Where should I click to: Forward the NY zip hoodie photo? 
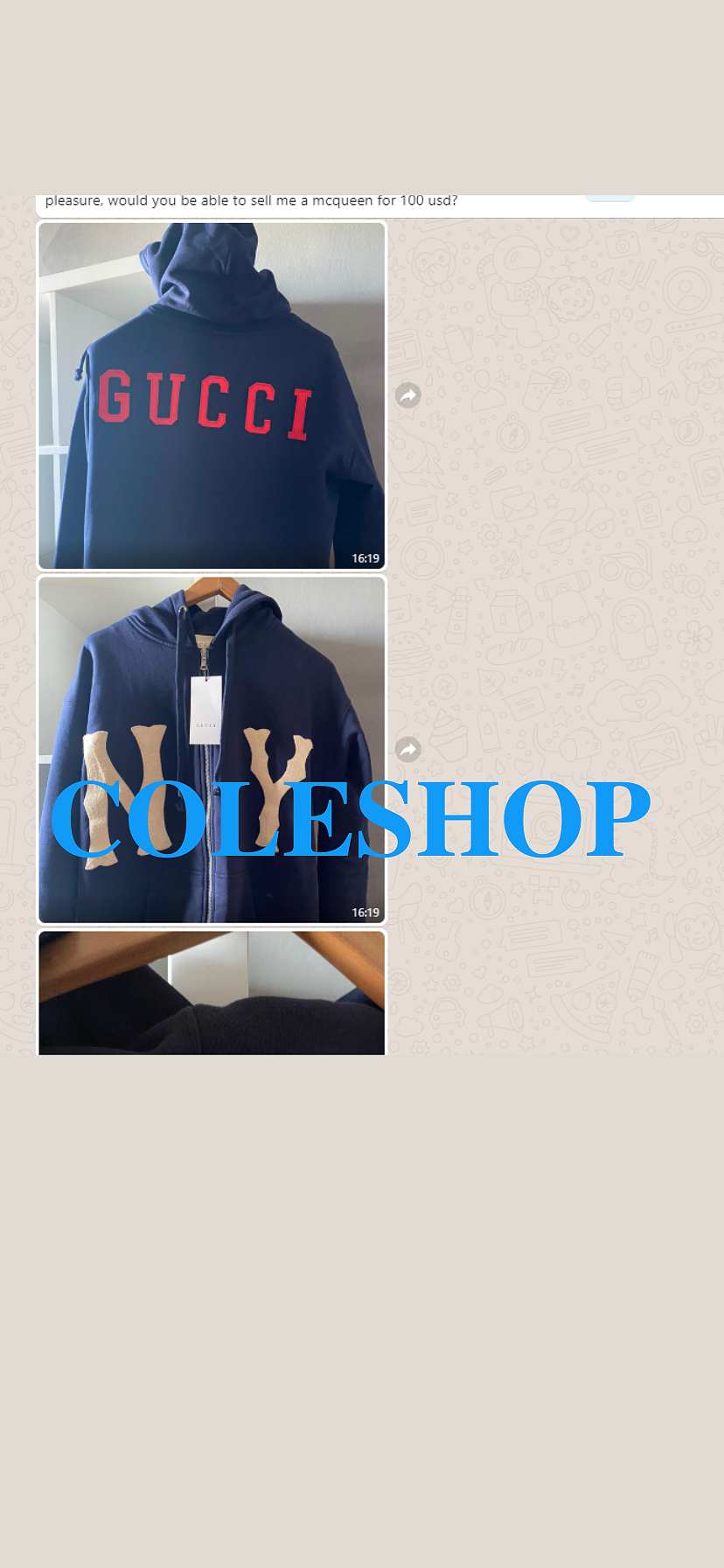pos(408,750)
